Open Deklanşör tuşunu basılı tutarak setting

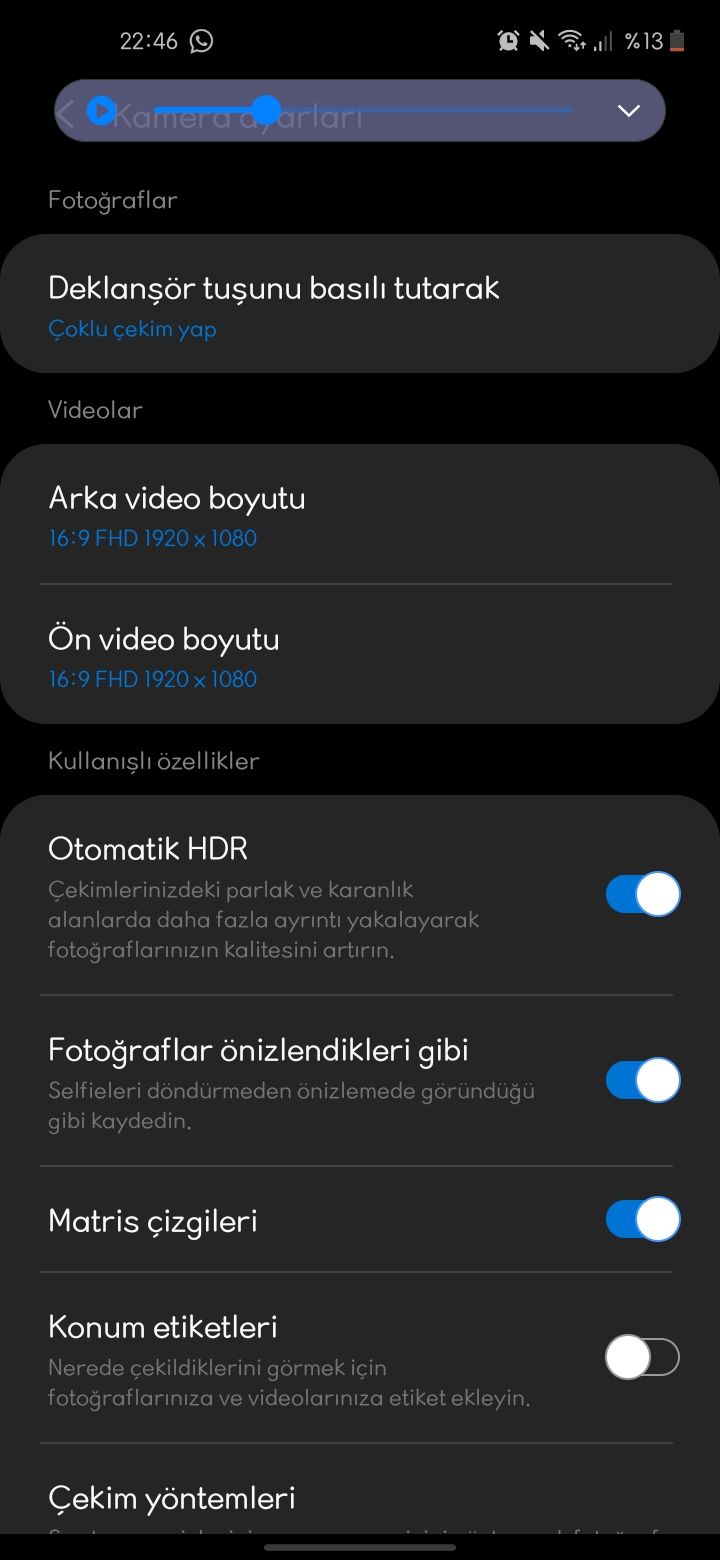pos(360,304)
